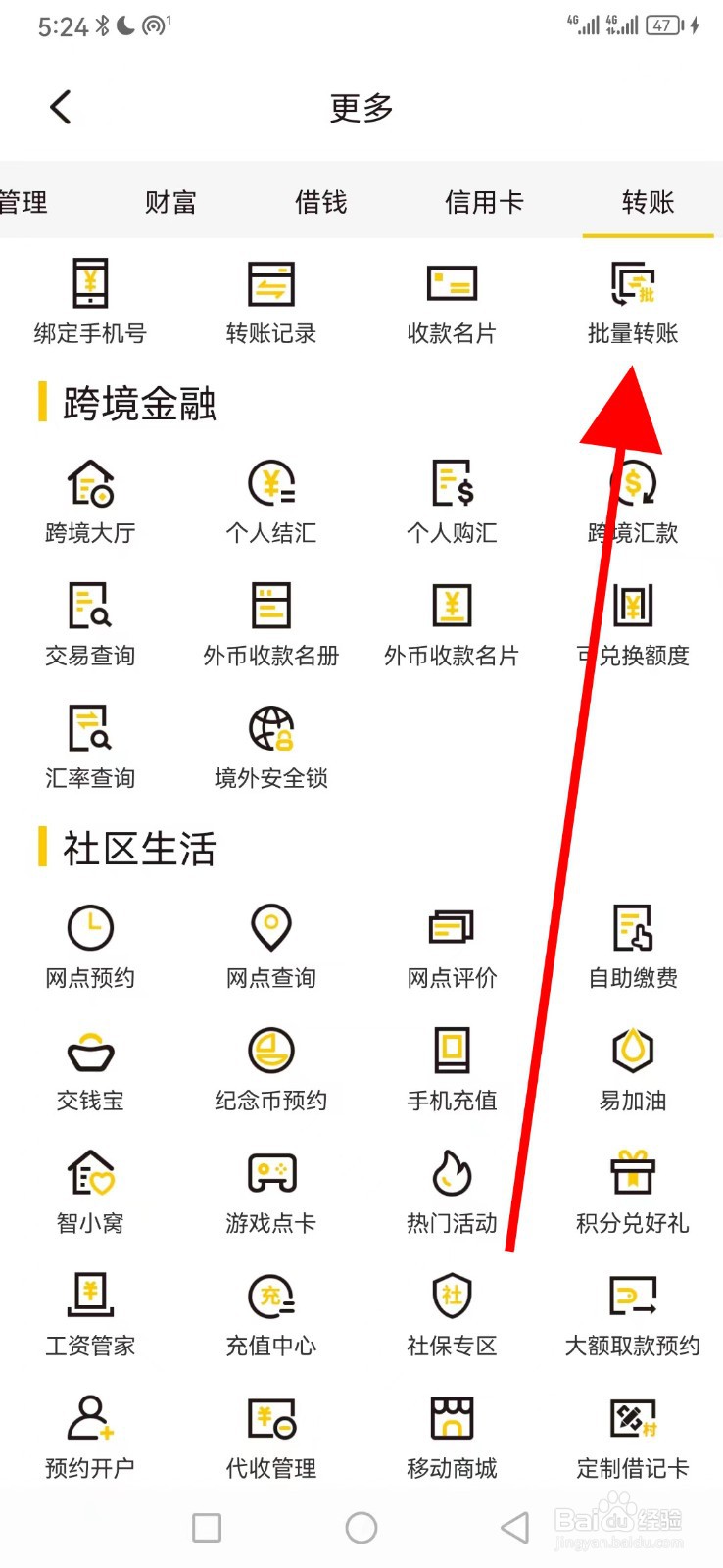
Task: Open 手机充值 mobile top-up
Action: coord(451,1063)
